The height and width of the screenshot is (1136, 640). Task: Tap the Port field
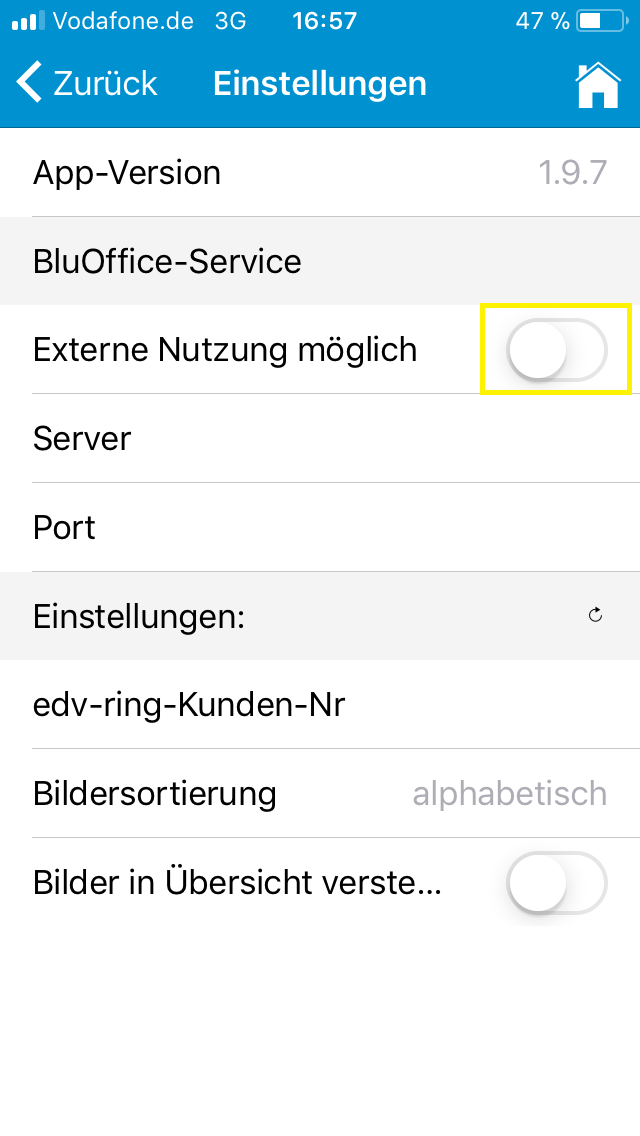(320, 528)
